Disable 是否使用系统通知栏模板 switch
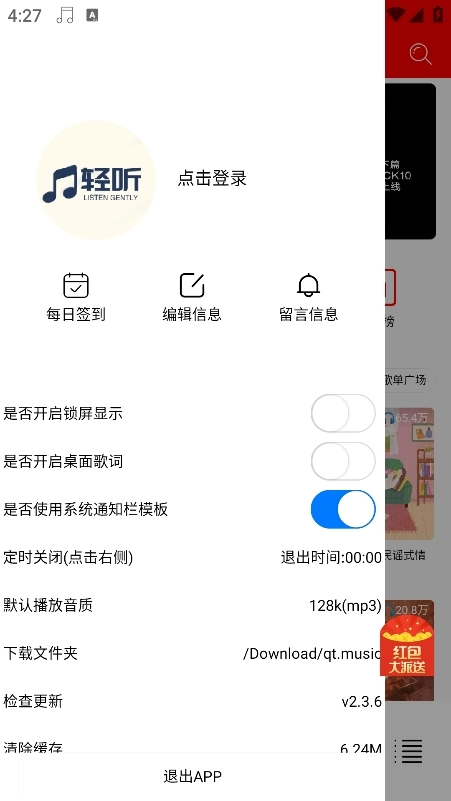Image resolution: width=451 pixels, height=801 pixels. [343, 509]
